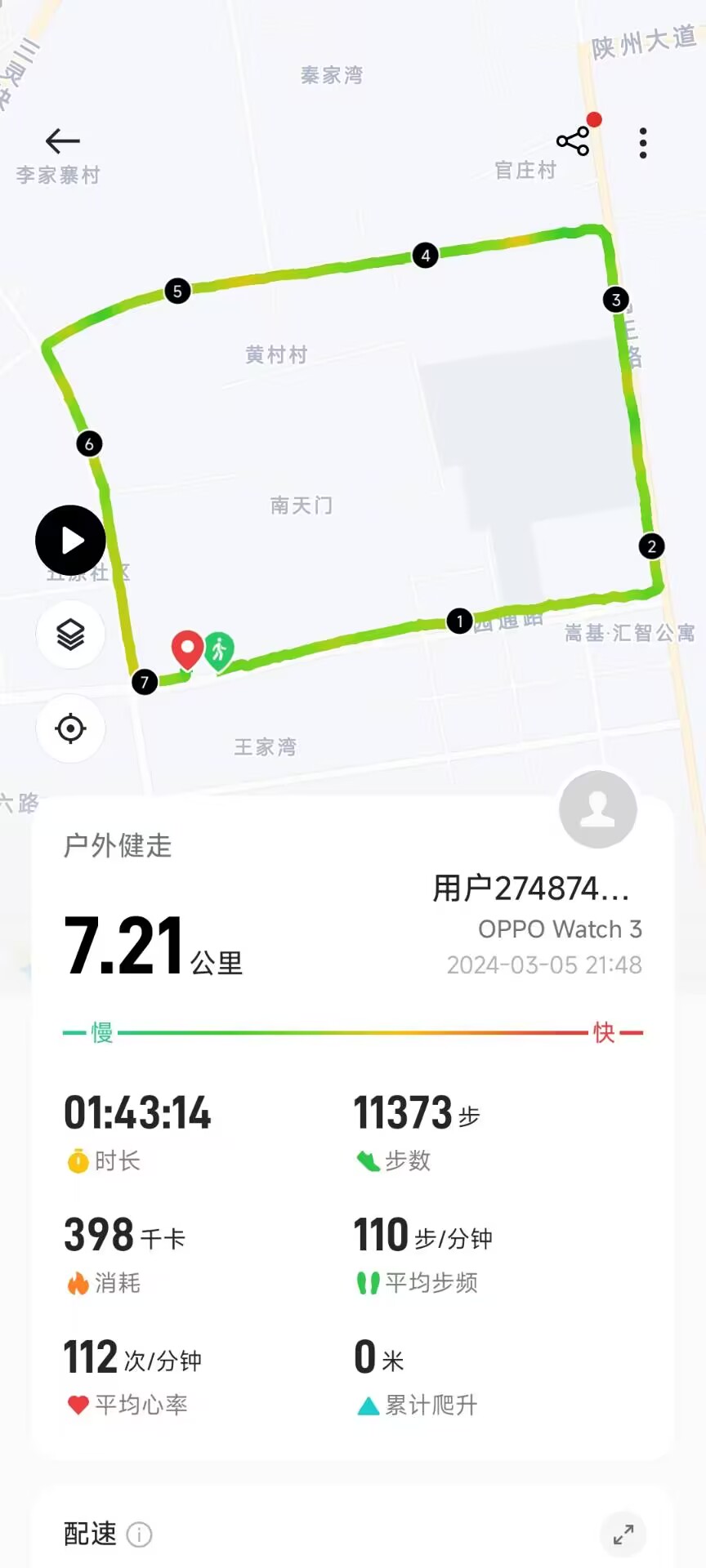Go back using the arrow icon

tap(62, 141)
